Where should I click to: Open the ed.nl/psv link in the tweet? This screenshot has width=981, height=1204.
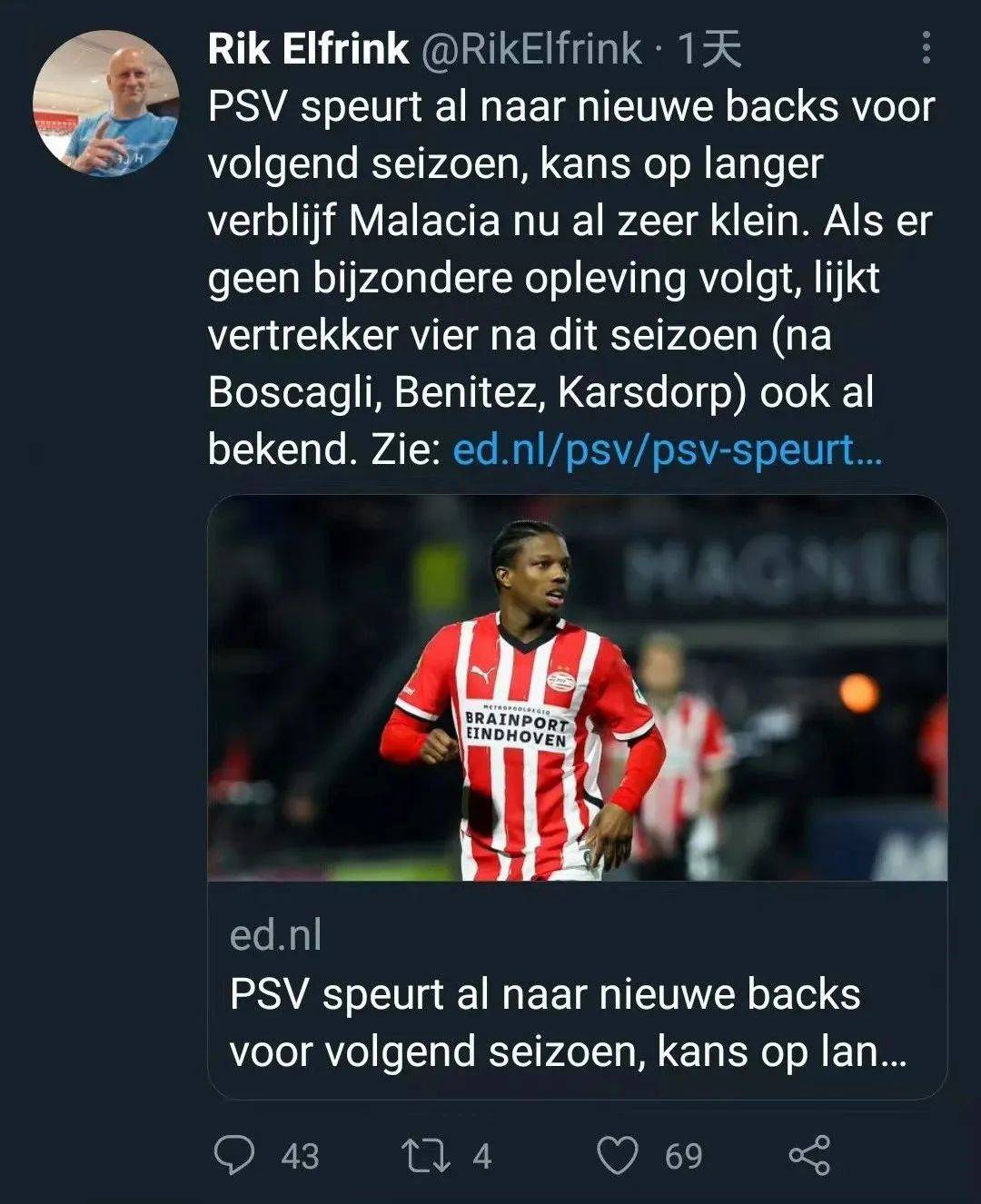point(667,449)
